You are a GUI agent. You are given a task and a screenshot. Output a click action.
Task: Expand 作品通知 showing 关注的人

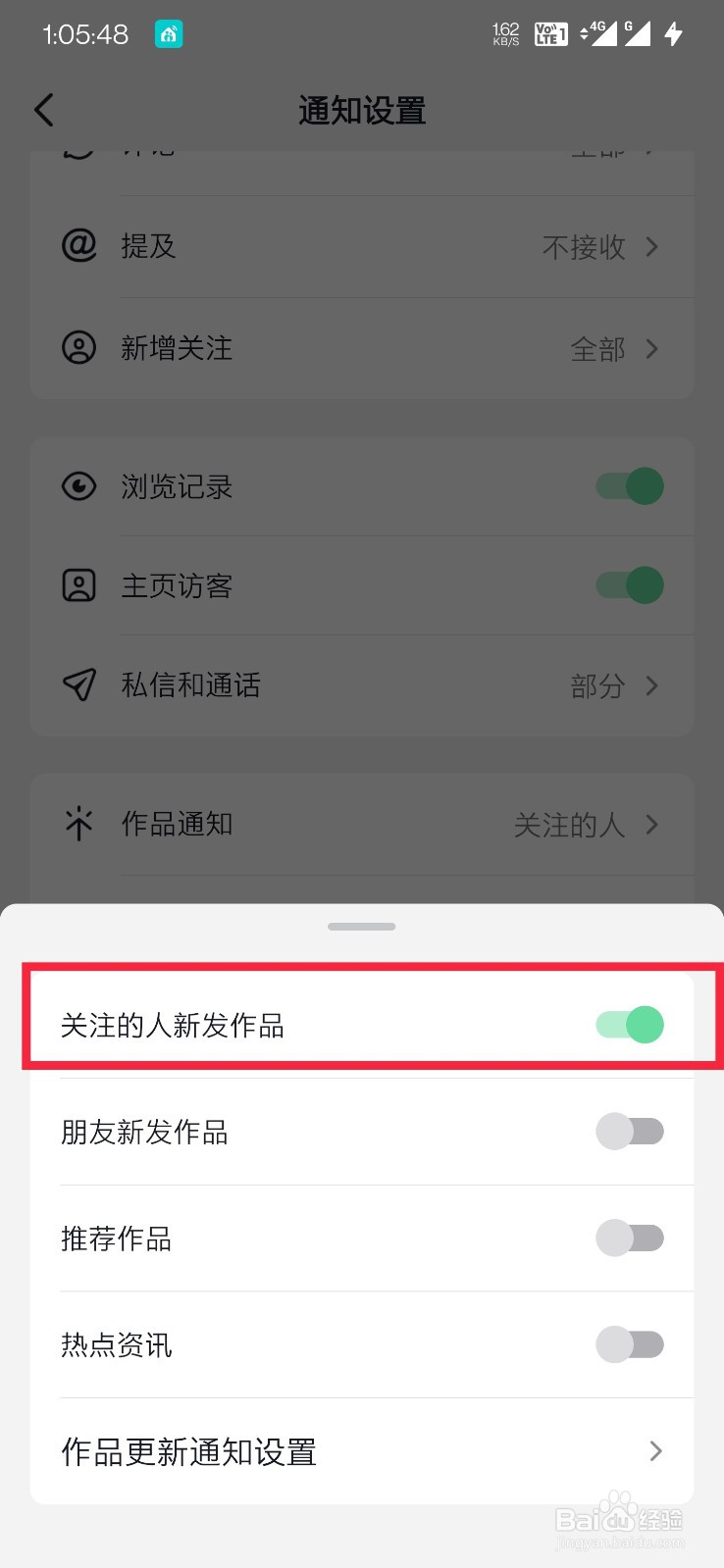tap(650, 825)
